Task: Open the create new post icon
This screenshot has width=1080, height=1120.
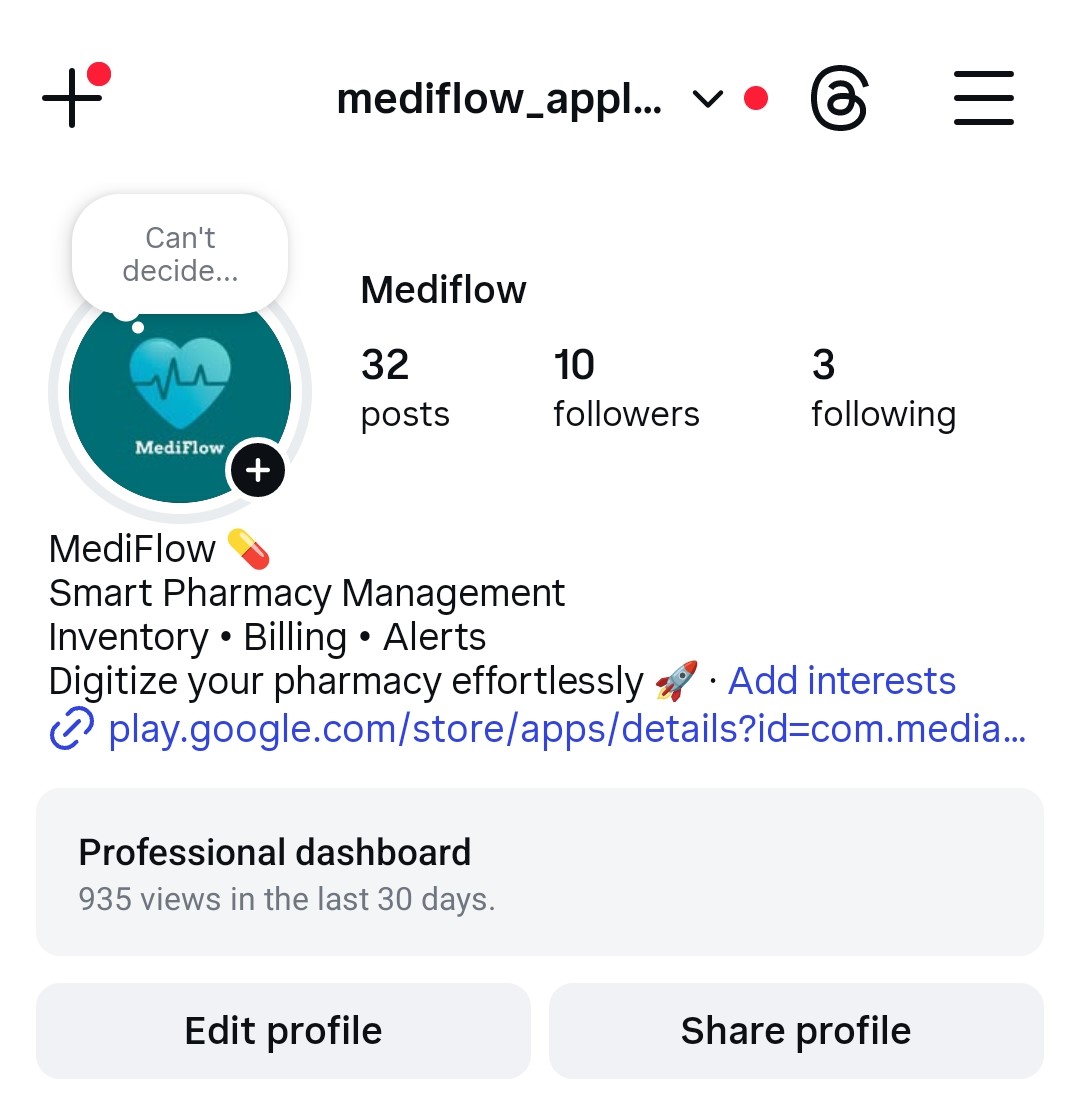Action: [x=70, y=97]
